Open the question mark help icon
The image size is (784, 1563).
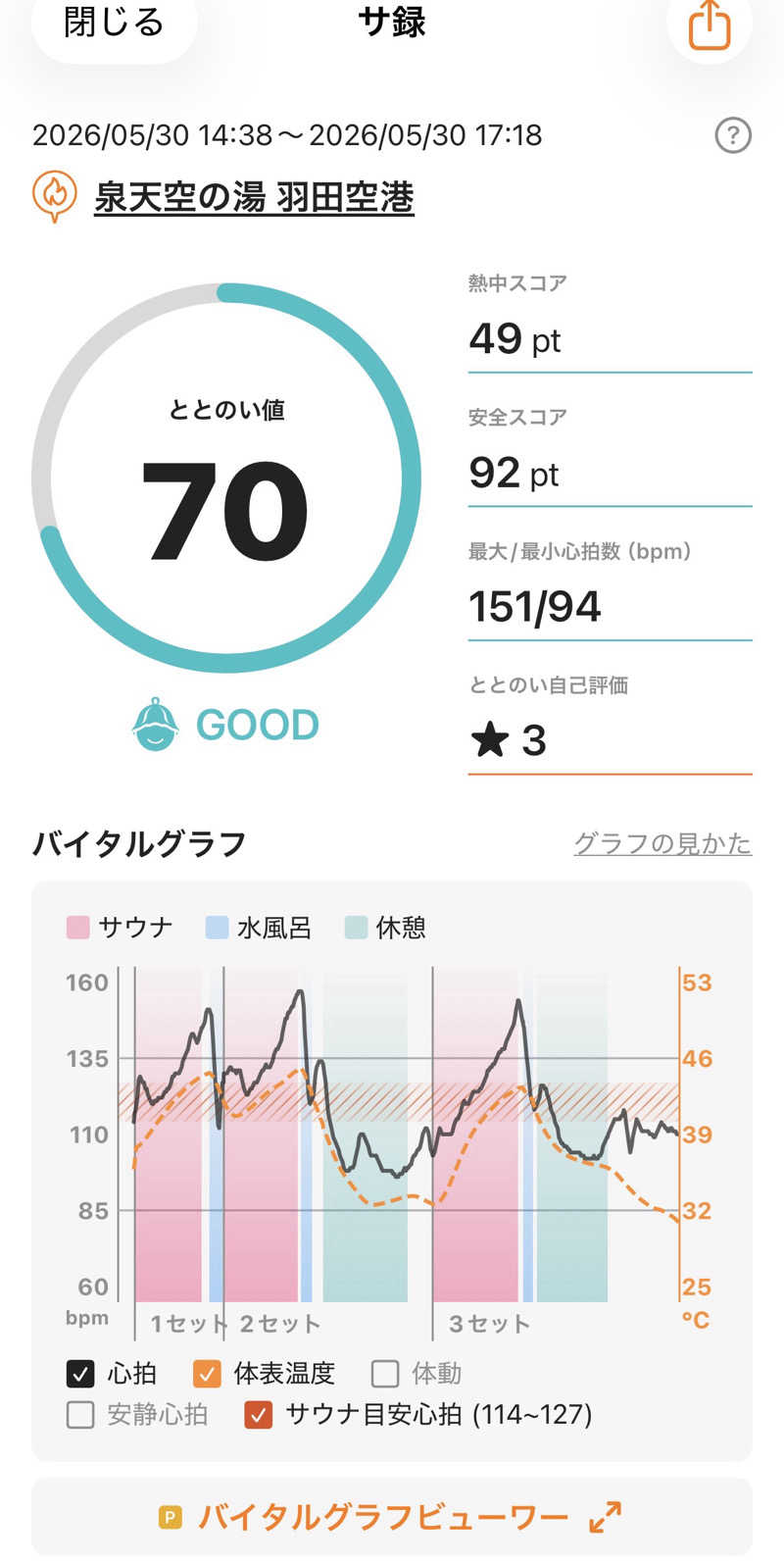(x=733, y=135)
